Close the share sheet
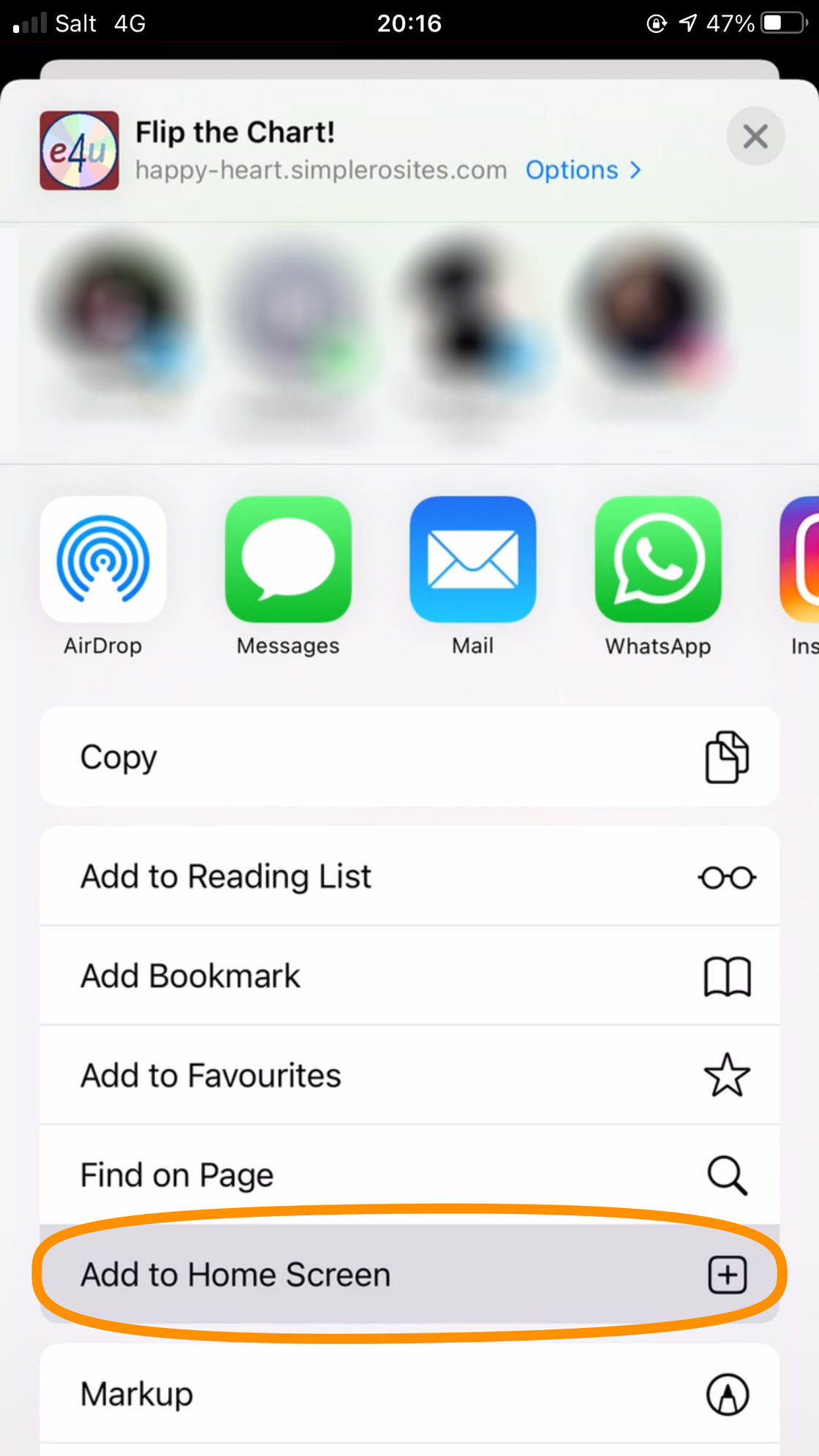 (x=755, y=137)
